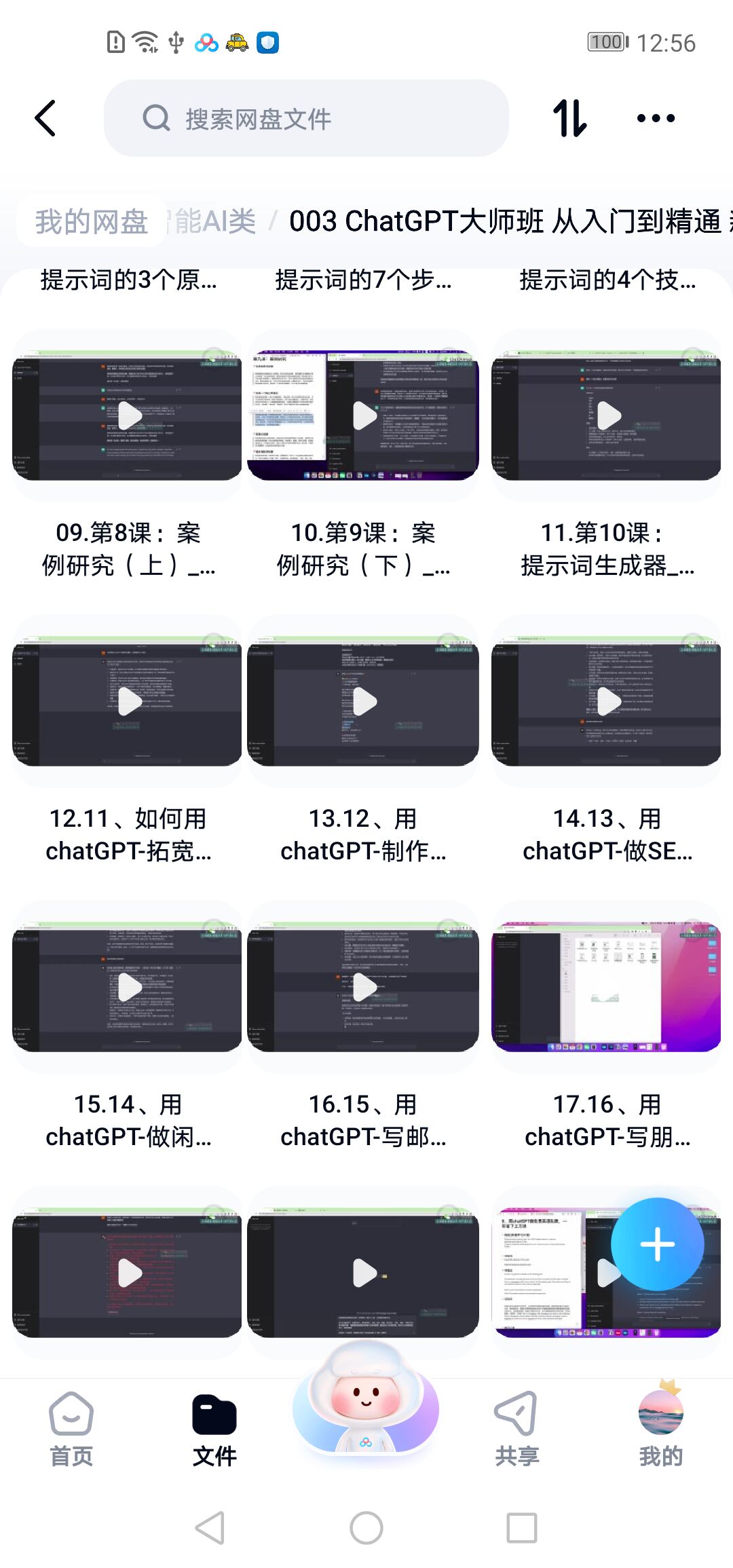Tap the blue plus upload button

(657, 1244)
